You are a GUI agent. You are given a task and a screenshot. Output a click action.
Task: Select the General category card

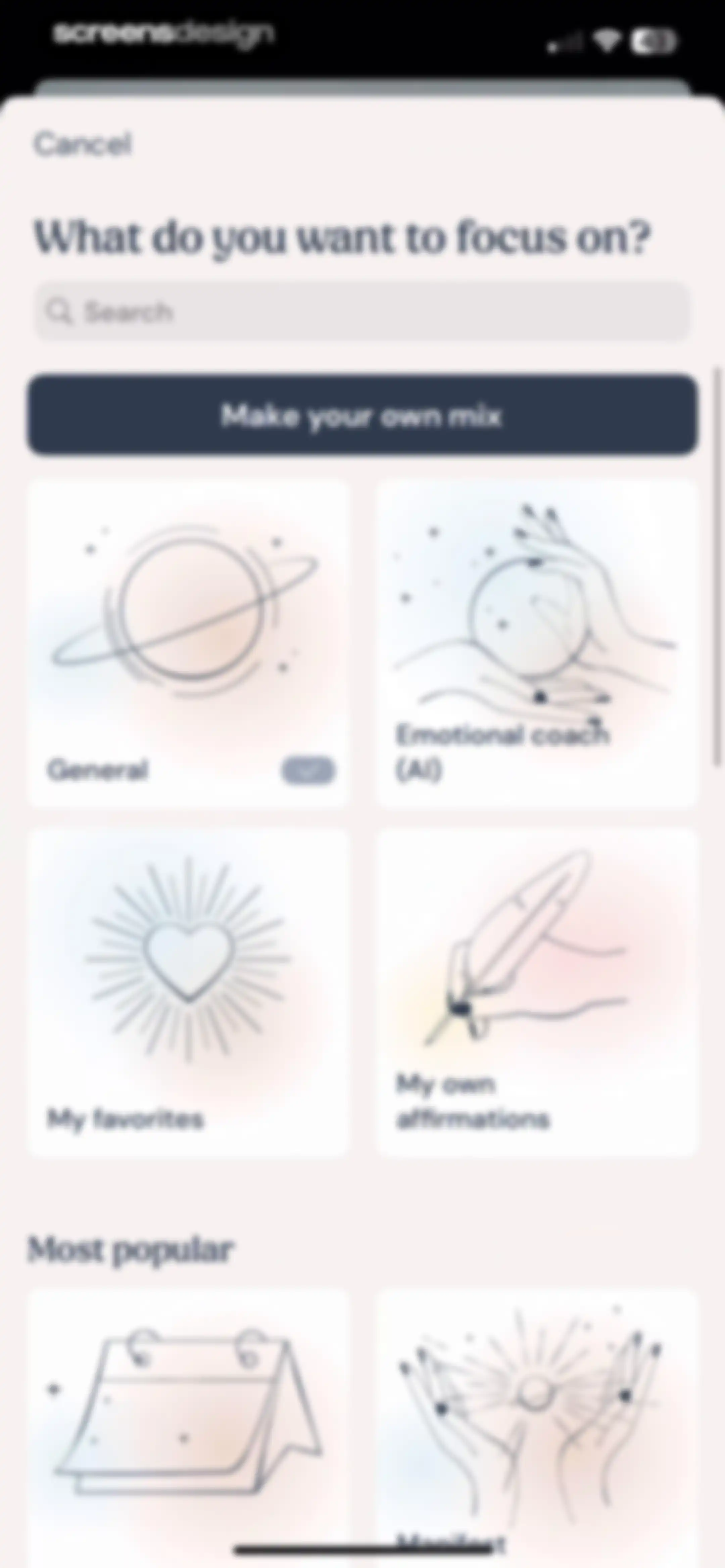189,643
